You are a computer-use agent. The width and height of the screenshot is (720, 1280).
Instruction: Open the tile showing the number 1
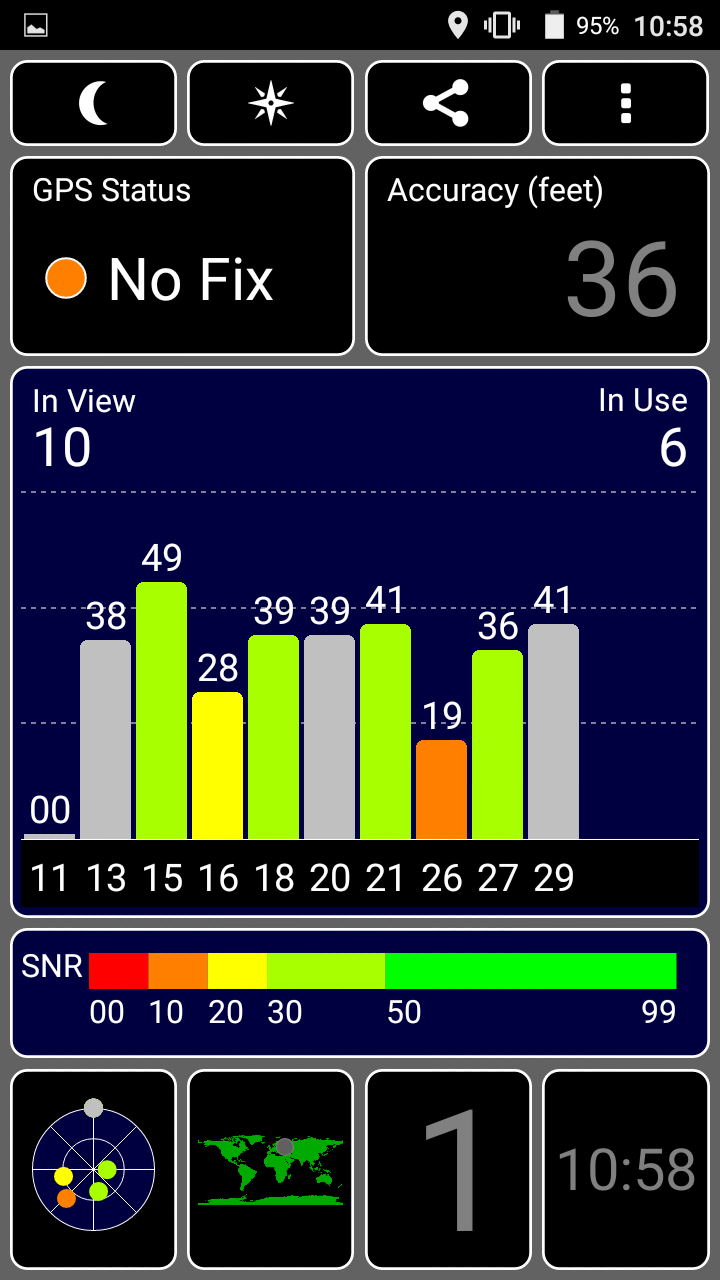(x=447, y=1168)
